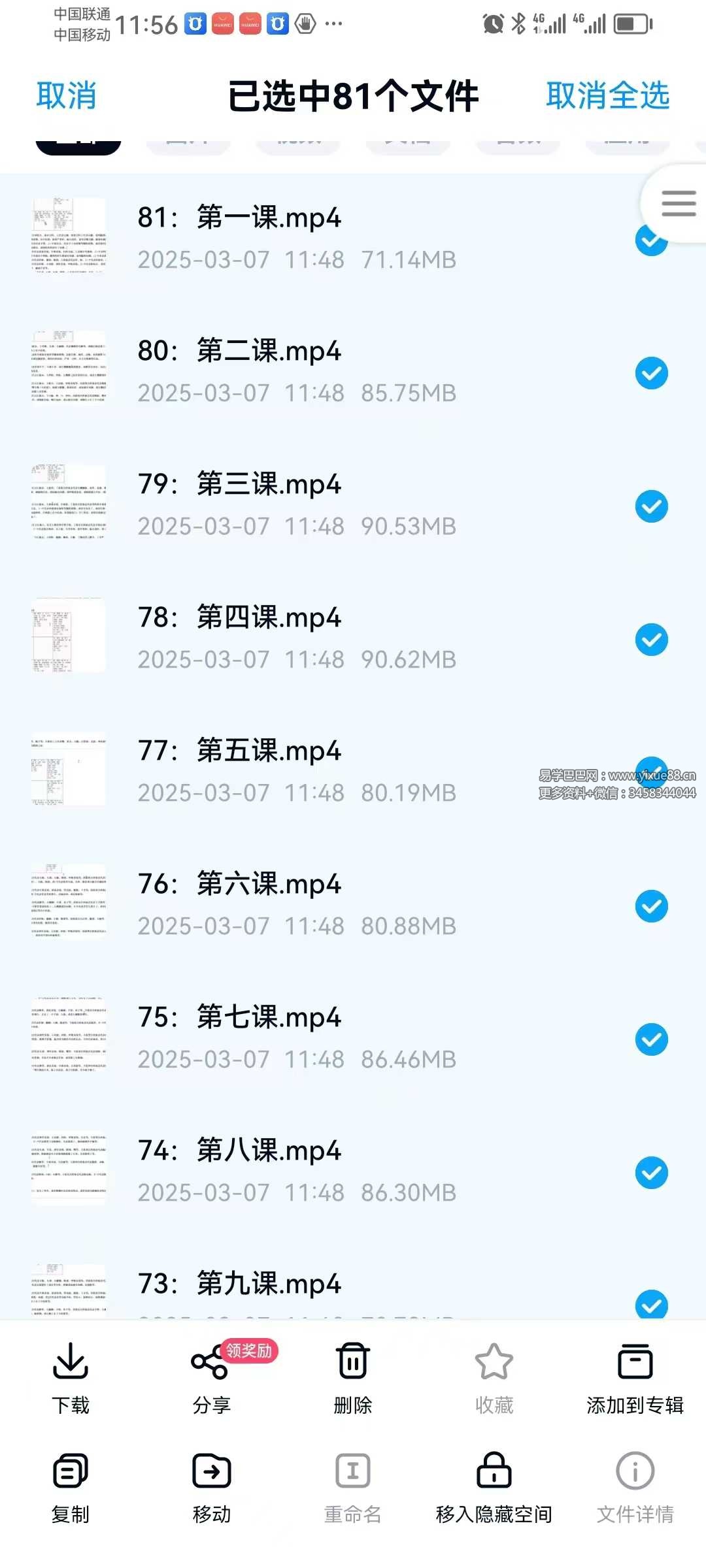The height and width of the screenshot is (1568, 706).
Task: Deselect 79：第三课.mp4 checkbox
Action: tap(651, 506)
